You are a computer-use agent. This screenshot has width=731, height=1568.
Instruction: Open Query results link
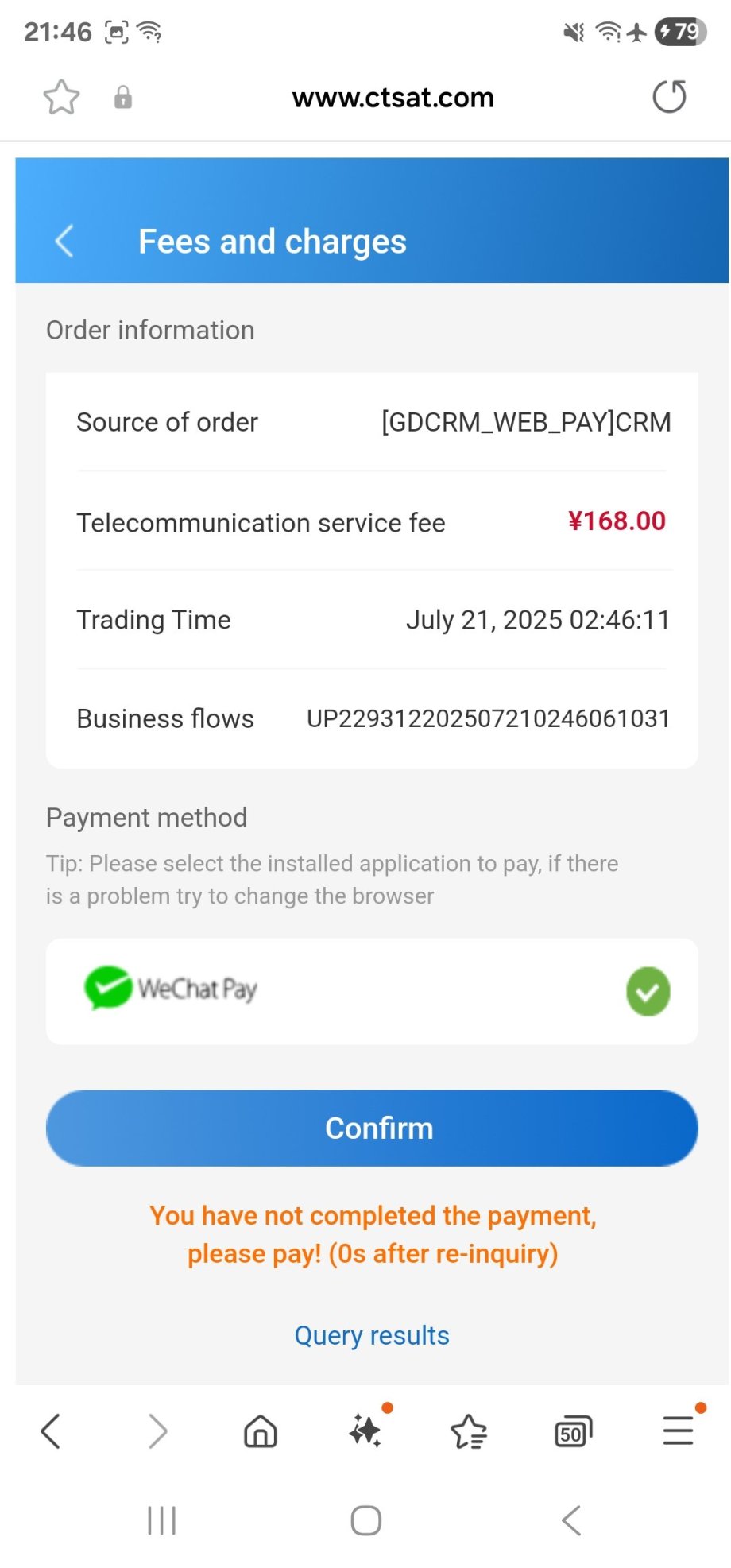tap(372, 1335)
